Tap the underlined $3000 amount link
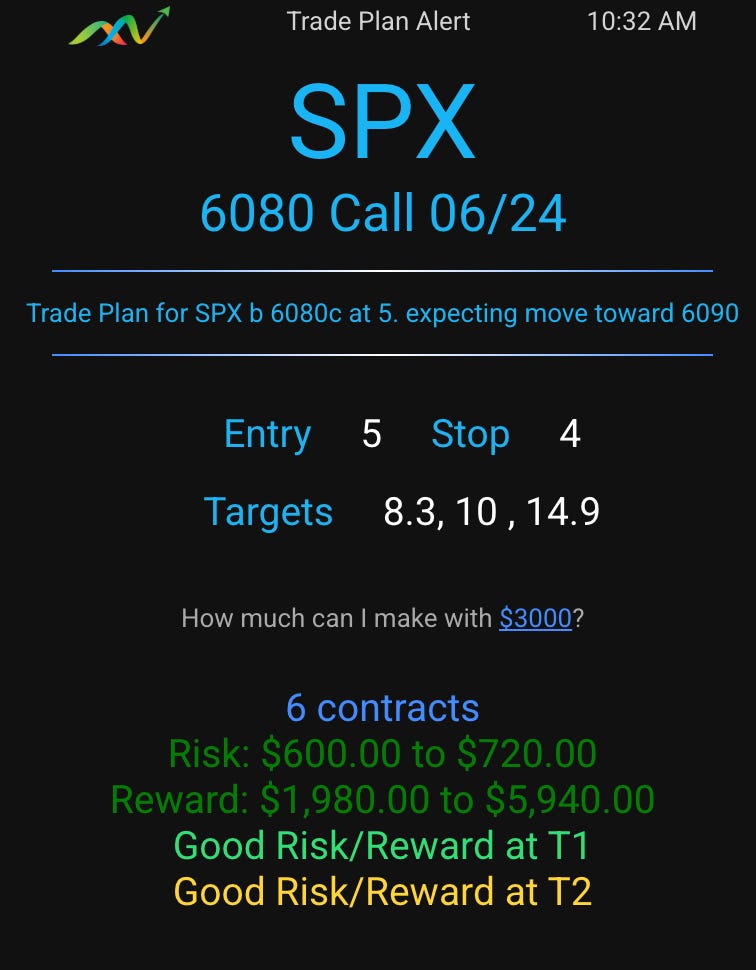756x970 pixels. coord(535,618)
